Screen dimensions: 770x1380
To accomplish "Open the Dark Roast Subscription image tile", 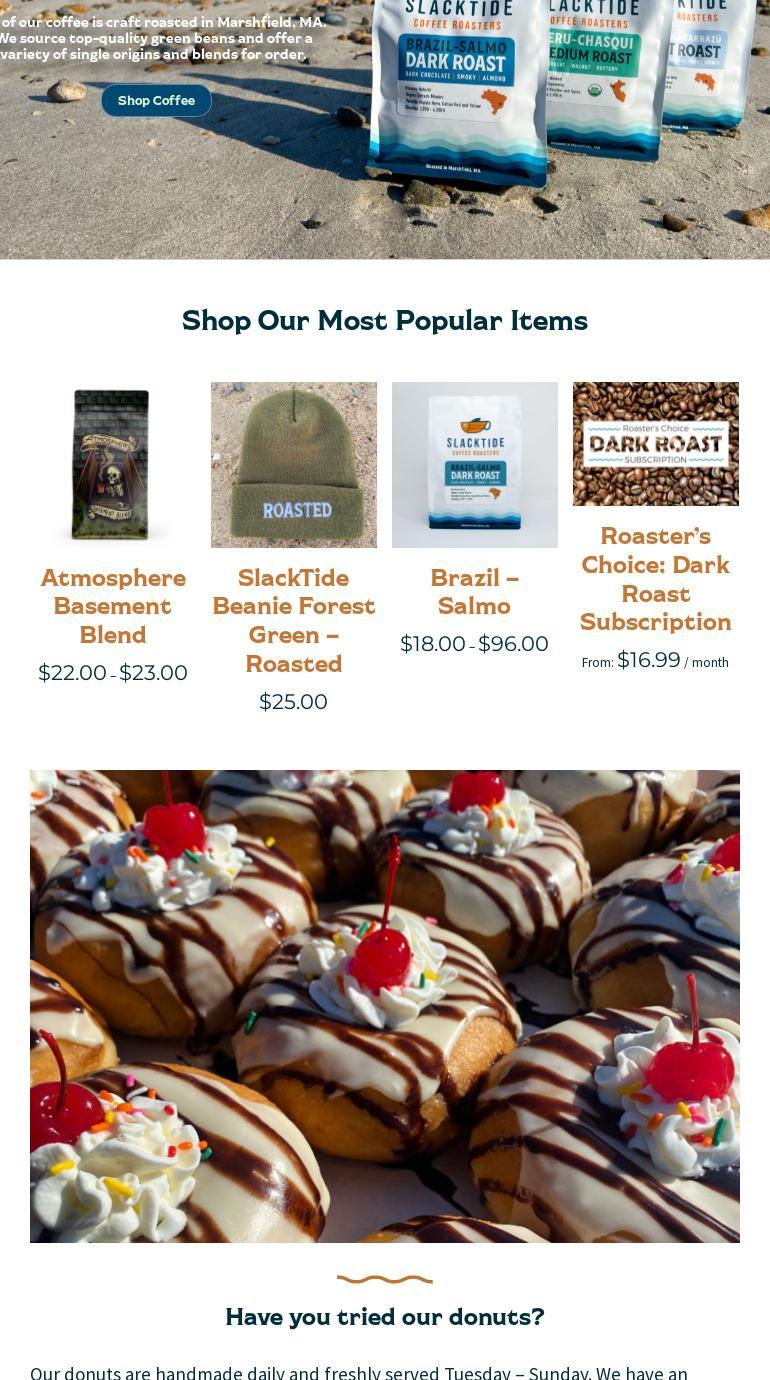I will point(656,444).
